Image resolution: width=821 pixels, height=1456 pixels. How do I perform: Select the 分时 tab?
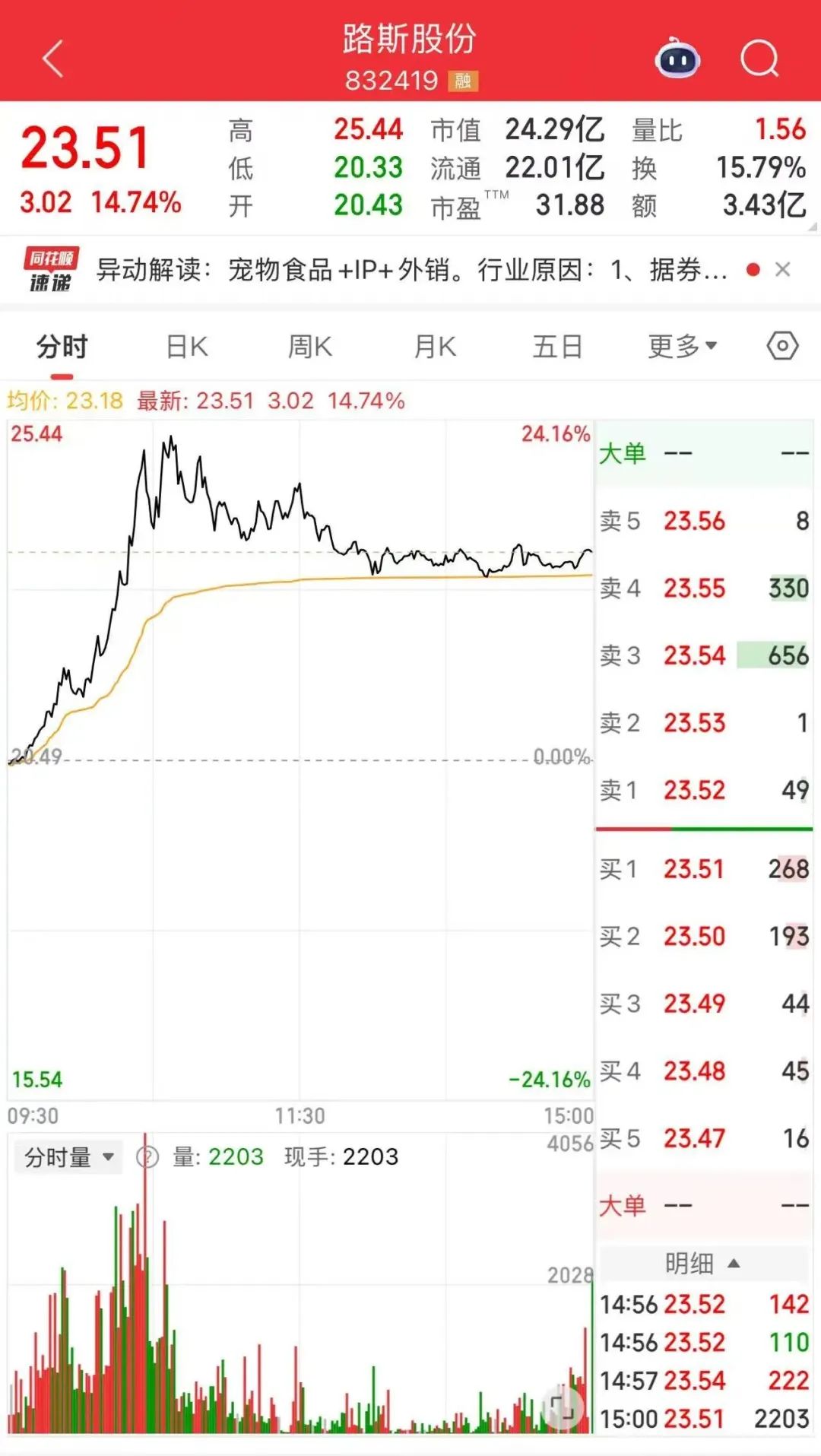(x=62, y=347)
